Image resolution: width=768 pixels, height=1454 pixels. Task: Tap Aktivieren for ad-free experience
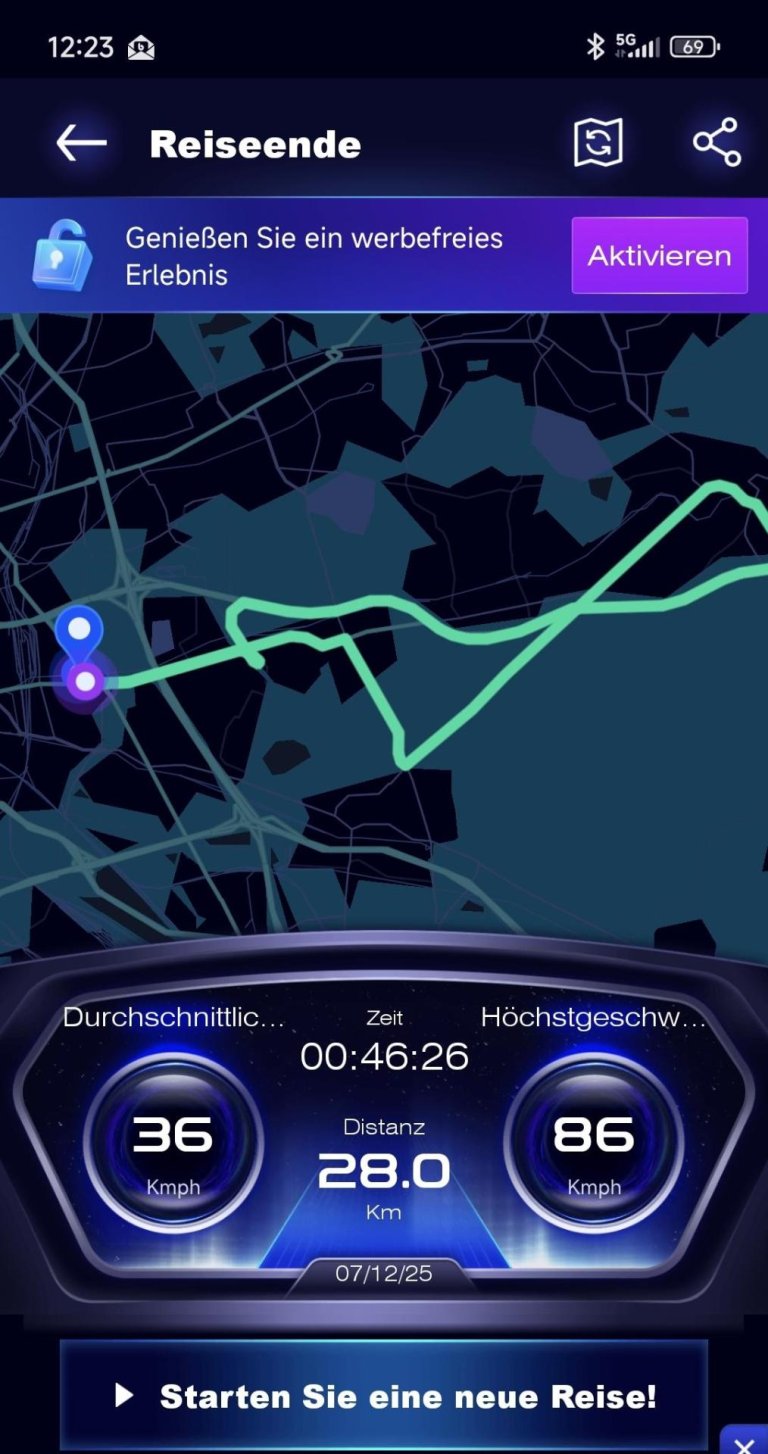(x=659, y=256)
